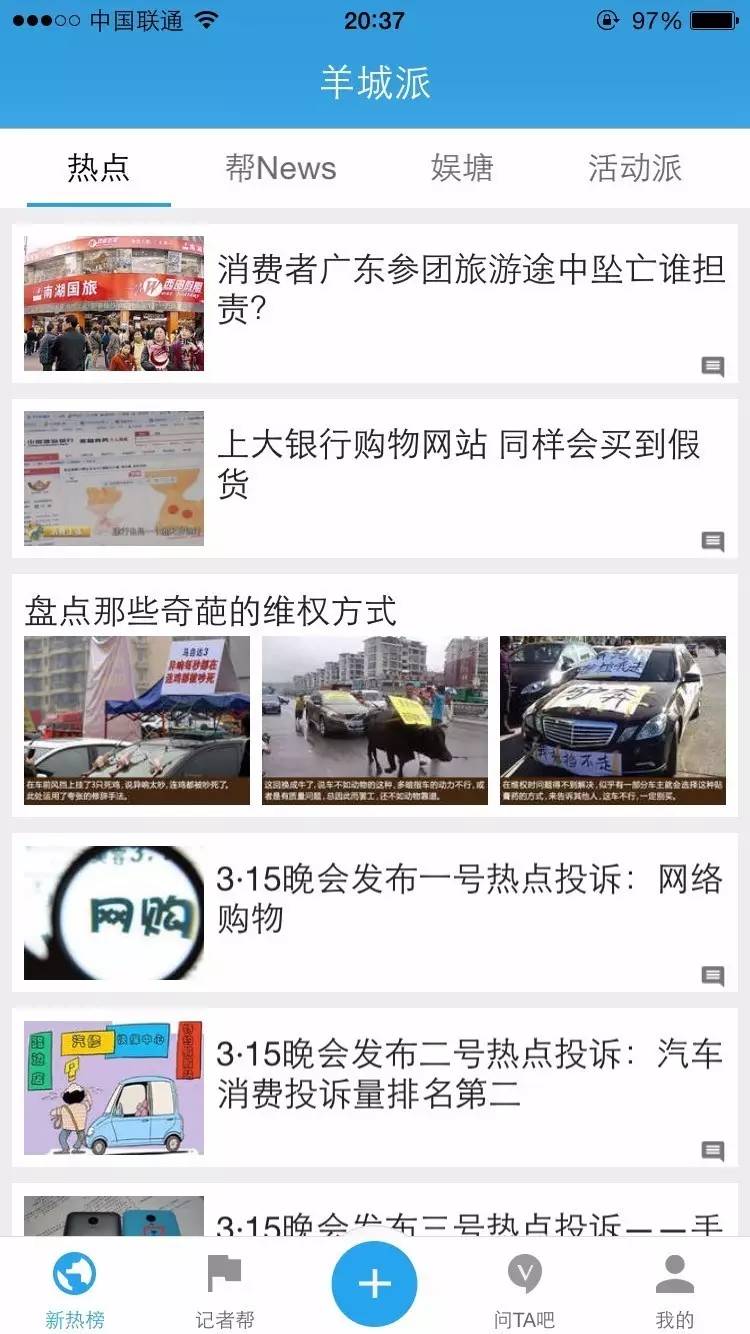Open comments on the 二号热点投诉 article
Image resolution: width=750 pixels, height=1334 pixels.
pyautogui.click(x=714, y=1151)
